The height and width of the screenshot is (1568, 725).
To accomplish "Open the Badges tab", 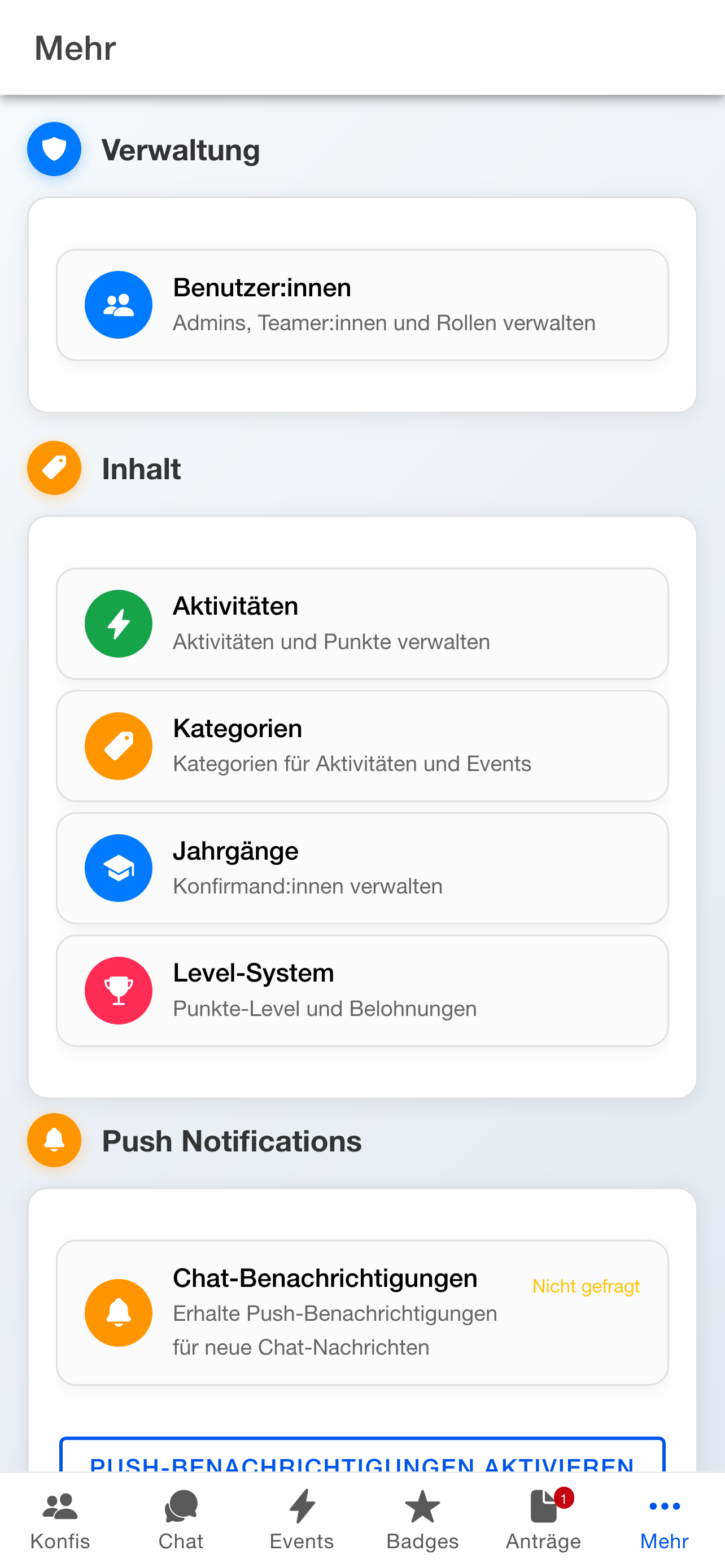I will [422, 1521].
